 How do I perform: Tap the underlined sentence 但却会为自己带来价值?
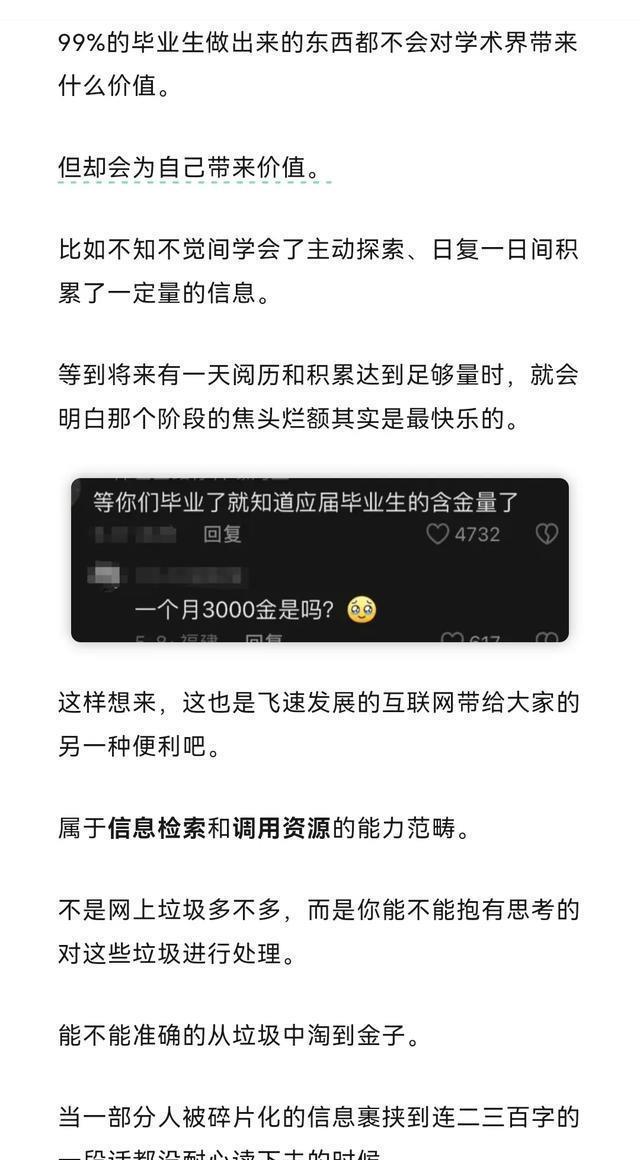192,169
